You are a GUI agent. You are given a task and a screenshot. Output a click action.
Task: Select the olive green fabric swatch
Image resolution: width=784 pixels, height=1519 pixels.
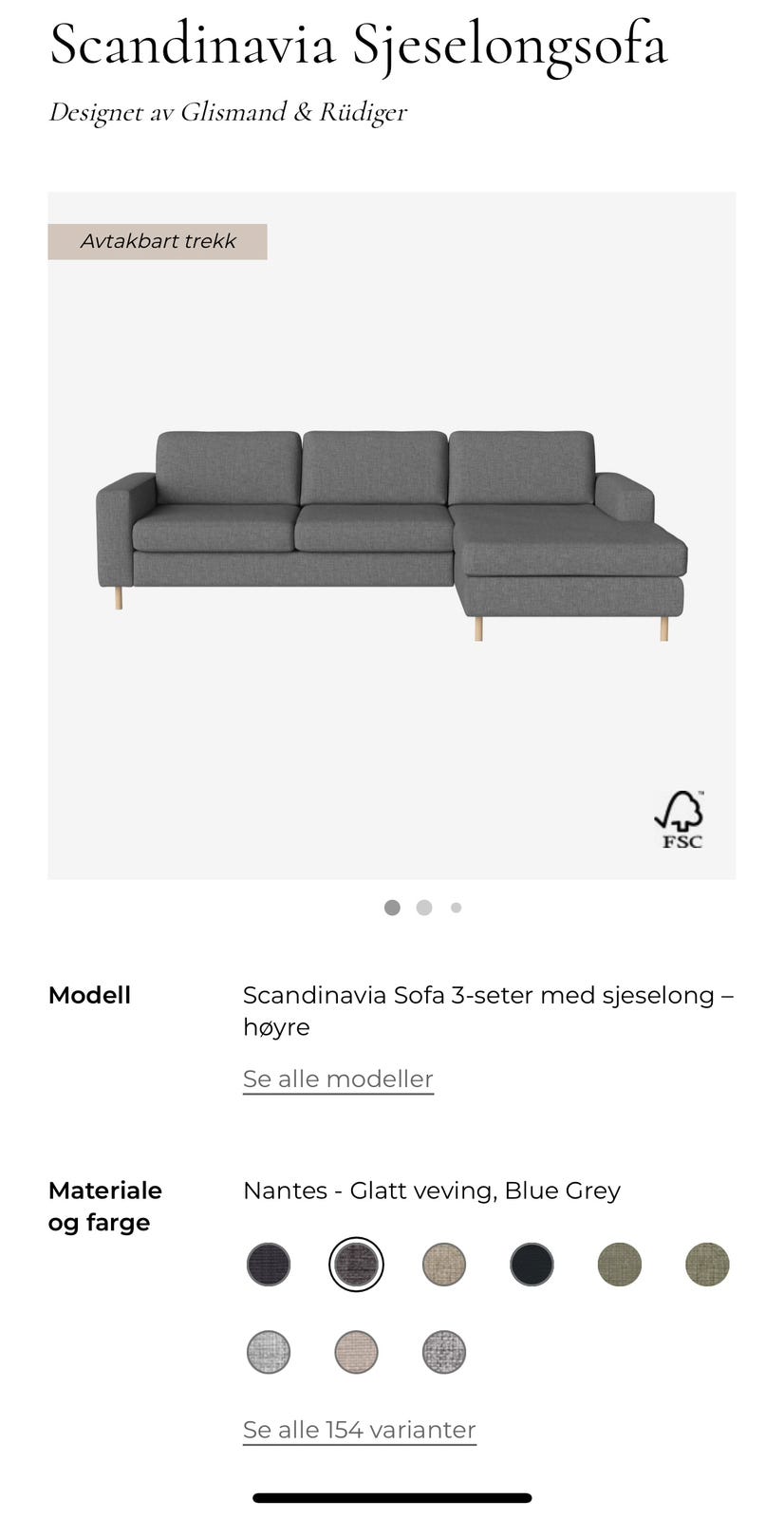coord(620,1264)
